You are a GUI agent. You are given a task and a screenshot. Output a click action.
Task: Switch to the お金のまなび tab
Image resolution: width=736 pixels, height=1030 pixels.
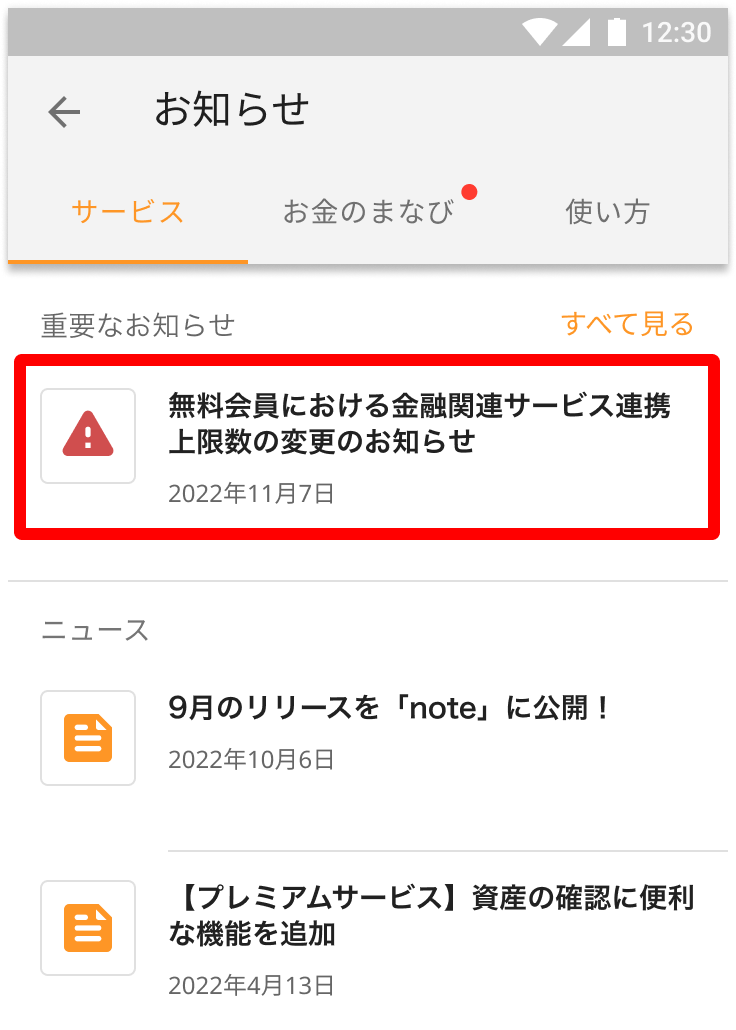pyautogui.click(x=368, y=212)
